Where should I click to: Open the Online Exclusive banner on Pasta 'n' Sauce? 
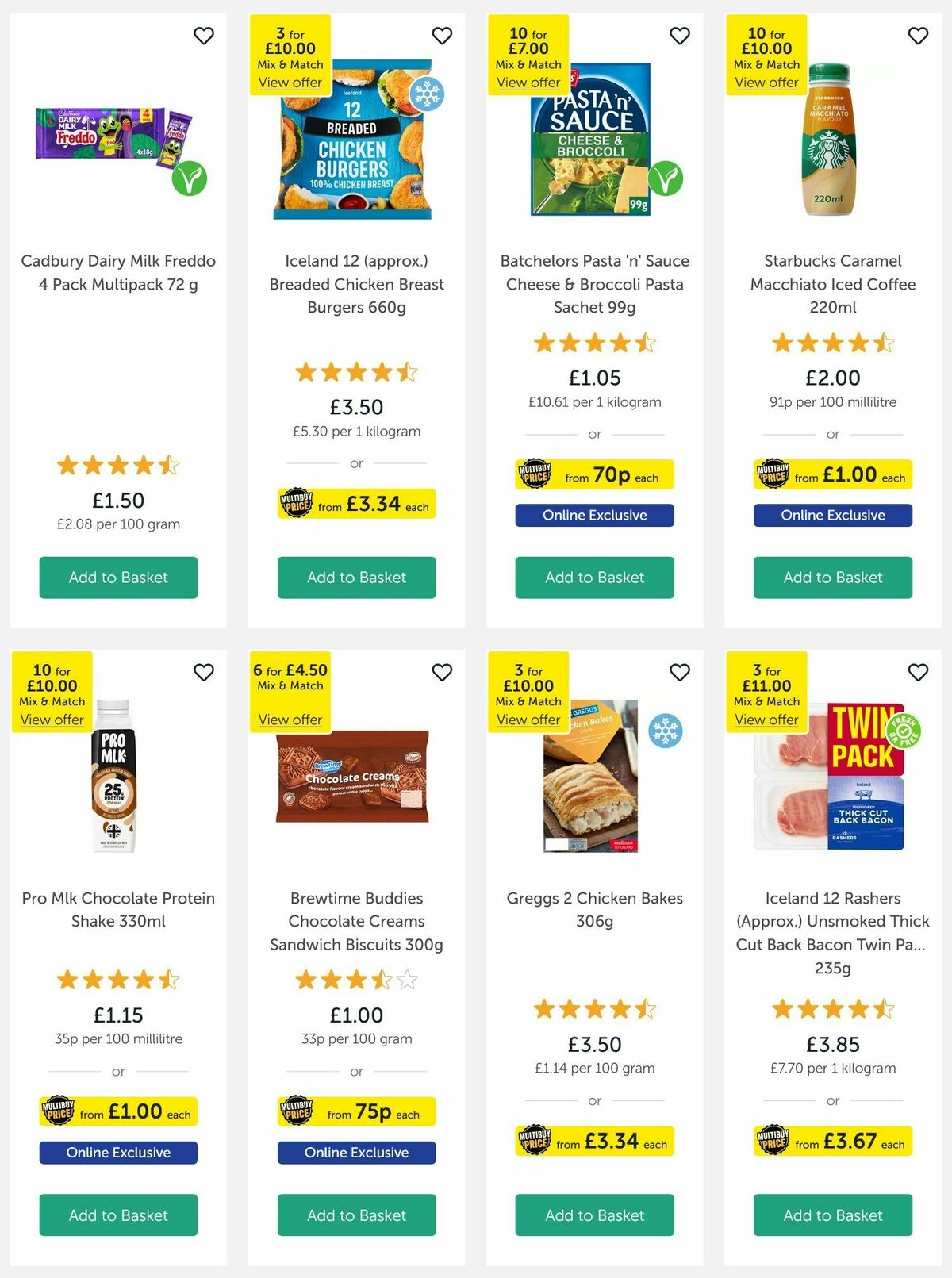(x=593, y=515)
